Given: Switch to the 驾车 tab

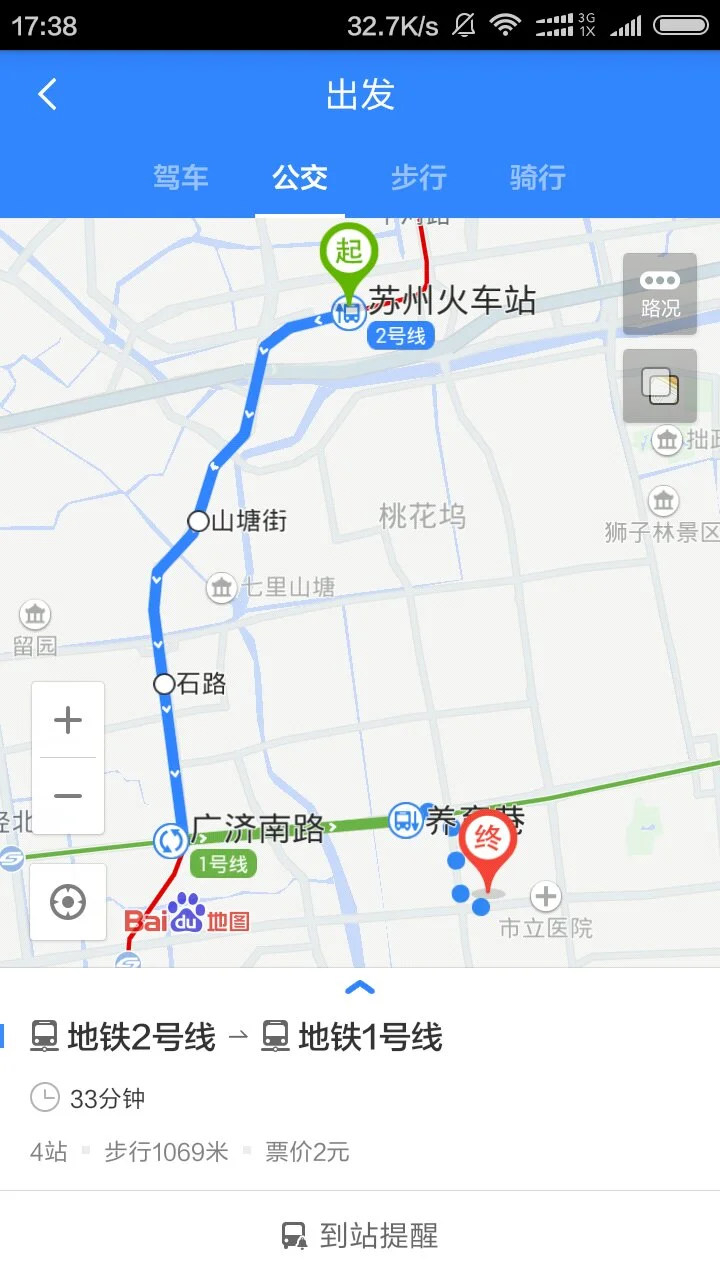Looking at the screenshot, I should click(181, 178).
